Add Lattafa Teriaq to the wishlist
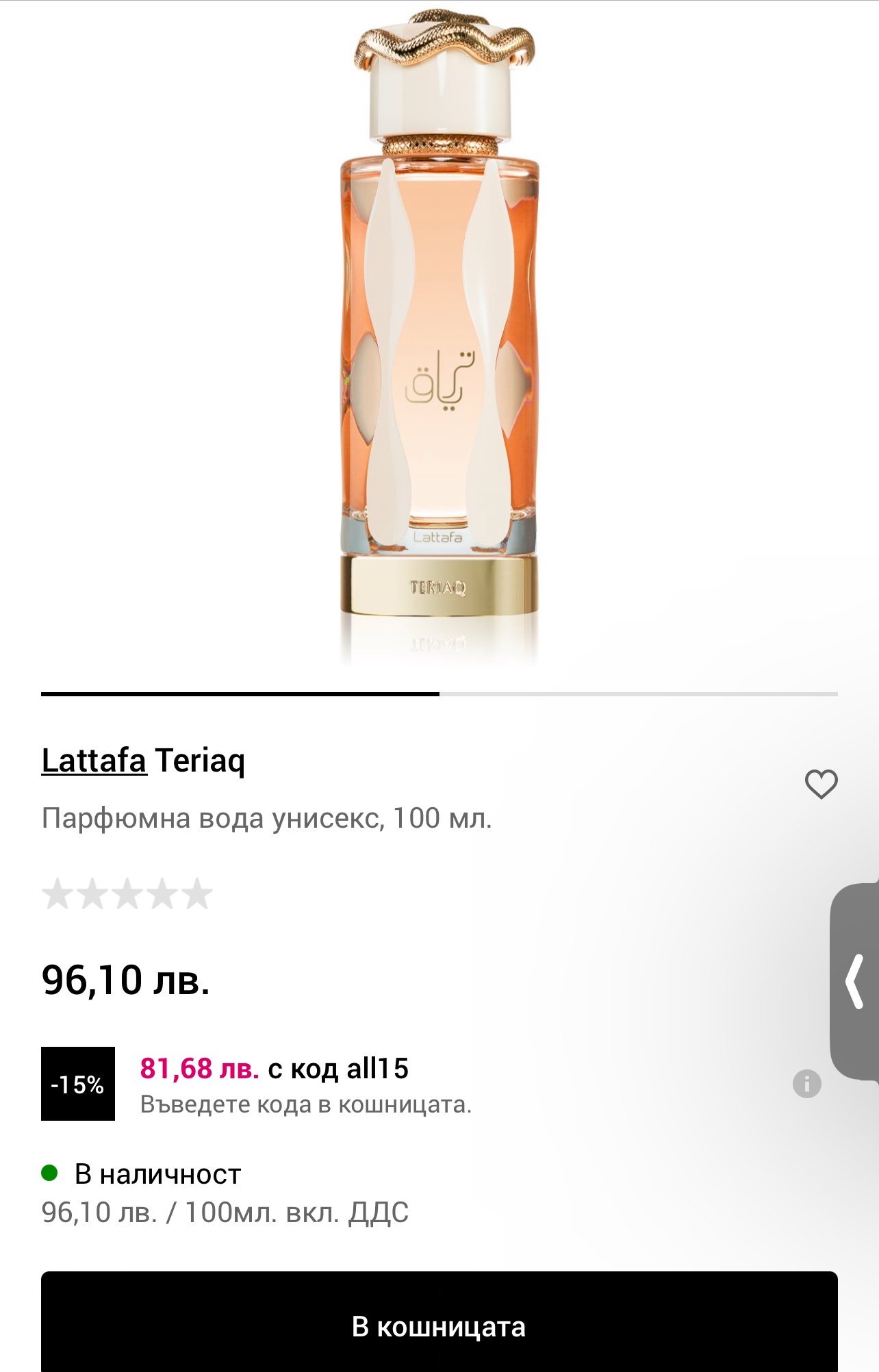 tap(821, 784)
